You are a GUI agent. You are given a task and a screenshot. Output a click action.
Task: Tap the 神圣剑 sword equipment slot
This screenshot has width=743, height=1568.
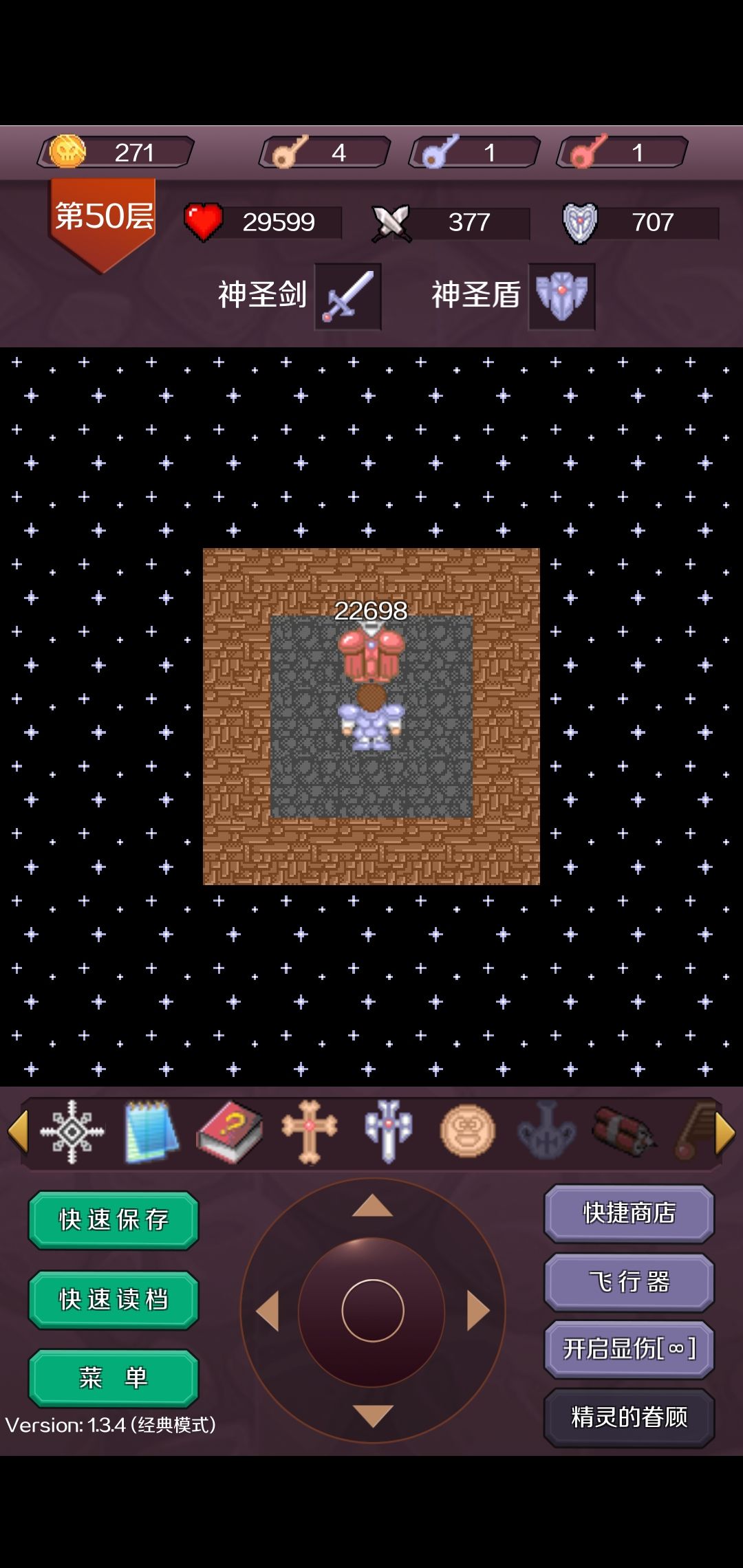pyautogui.click(x=348, y=296)
